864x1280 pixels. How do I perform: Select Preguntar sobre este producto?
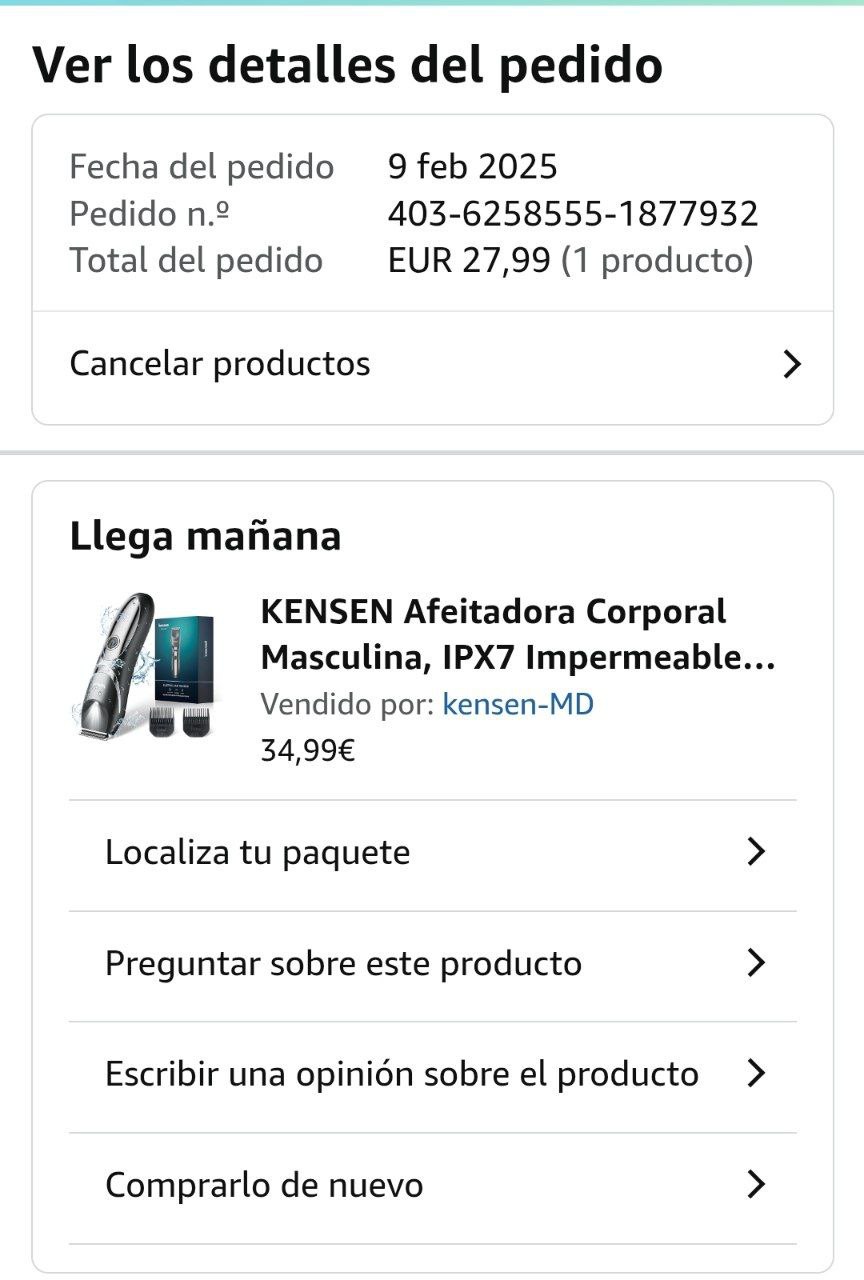[432, 964]
